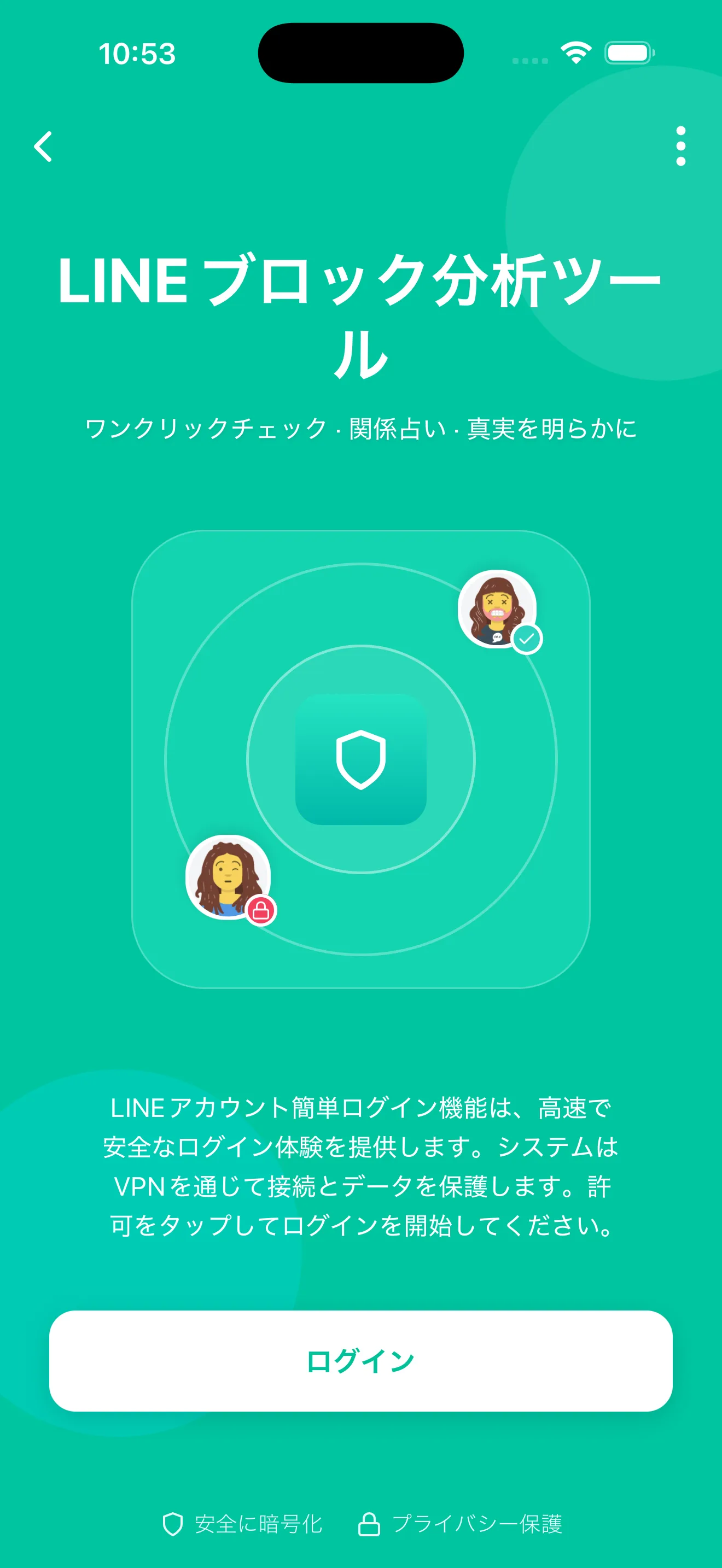722x1568 pixels.
Task: Open the three-dot overflow menu
Action: [680, 146]
